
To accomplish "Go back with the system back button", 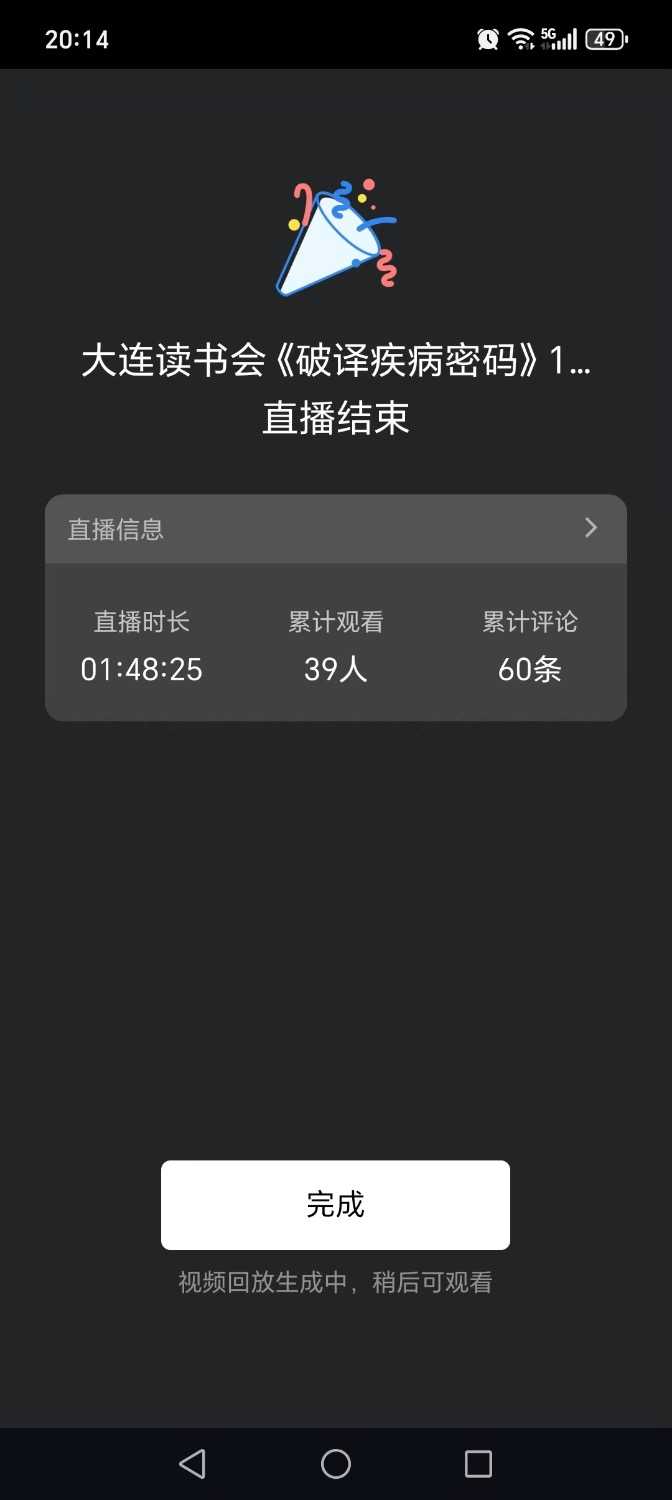I will (x=192, y=1464).
